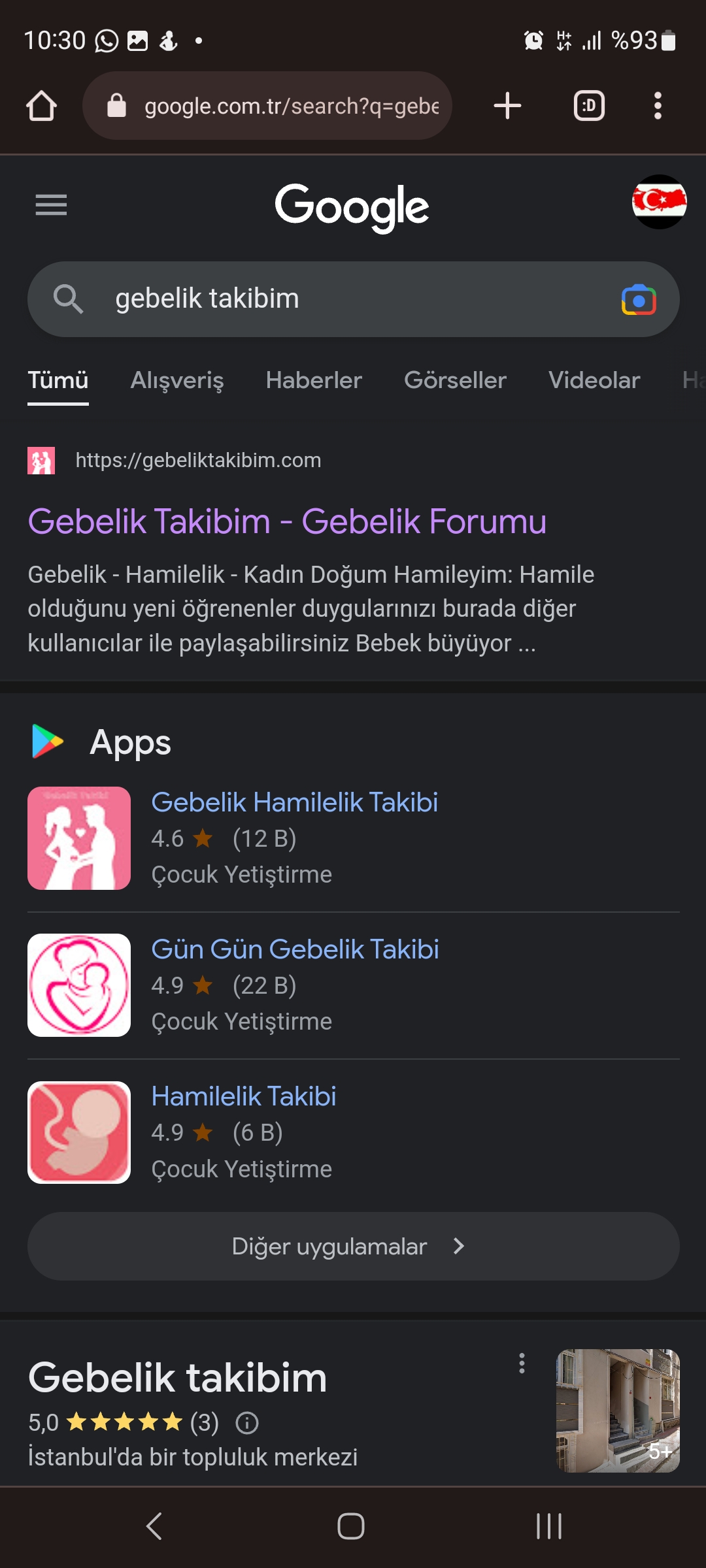Tap the browser home icon
This screenshot has width=706, height=1568.
(x=41, y=105)
